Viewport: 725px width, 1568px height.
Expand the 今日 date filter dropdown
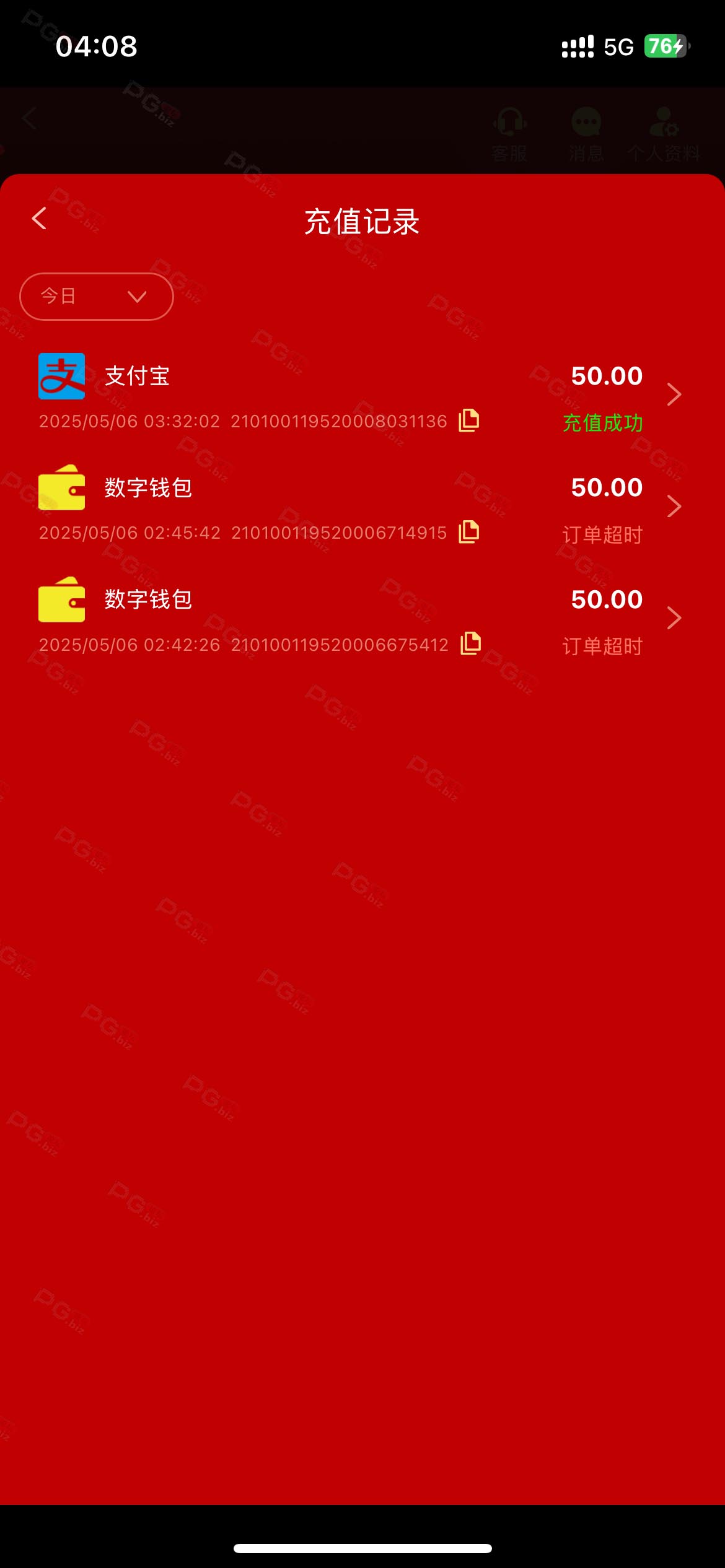click(97, 297)
